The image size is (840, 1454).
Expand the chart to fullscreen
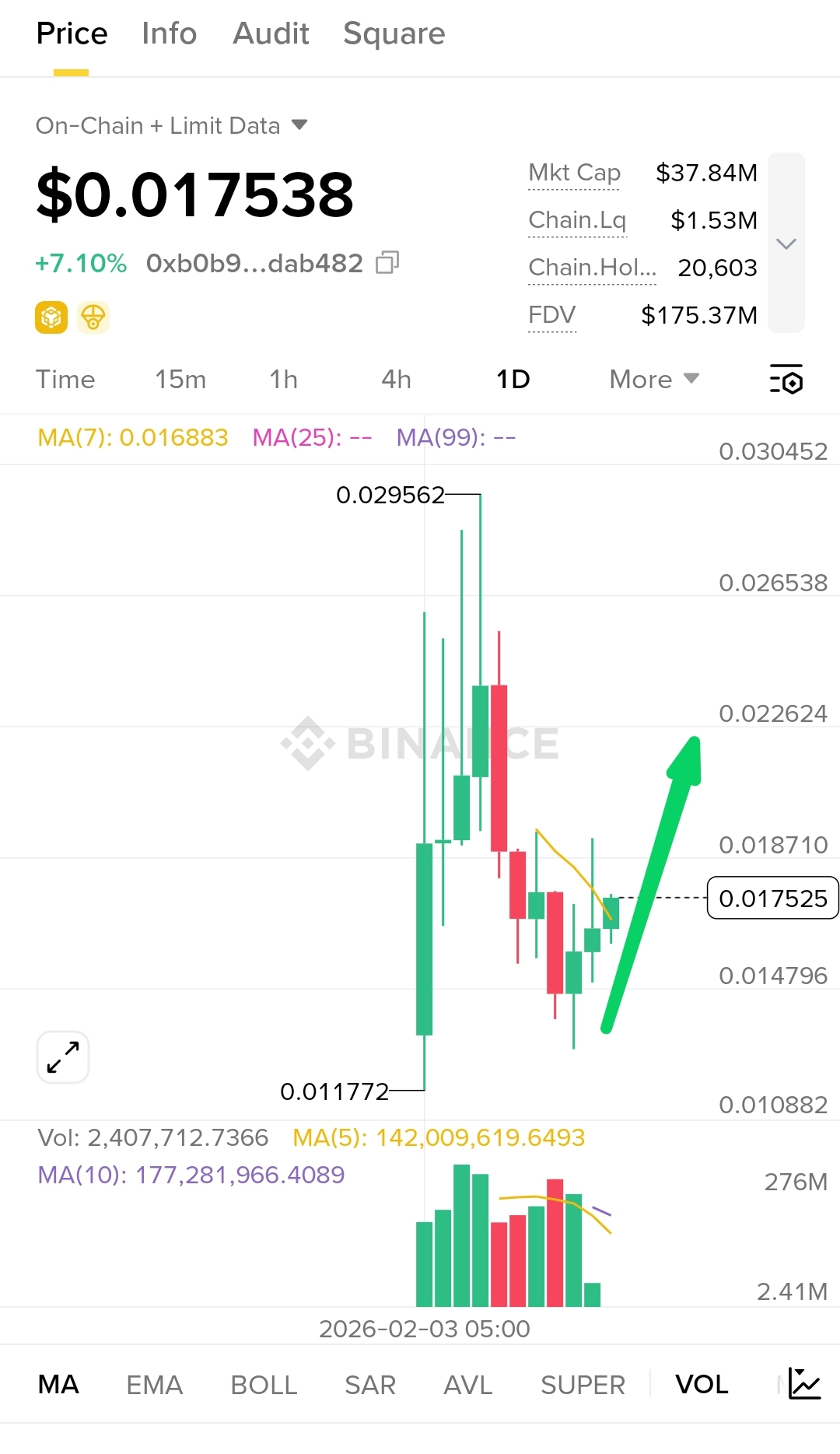tap(63, 1057)
